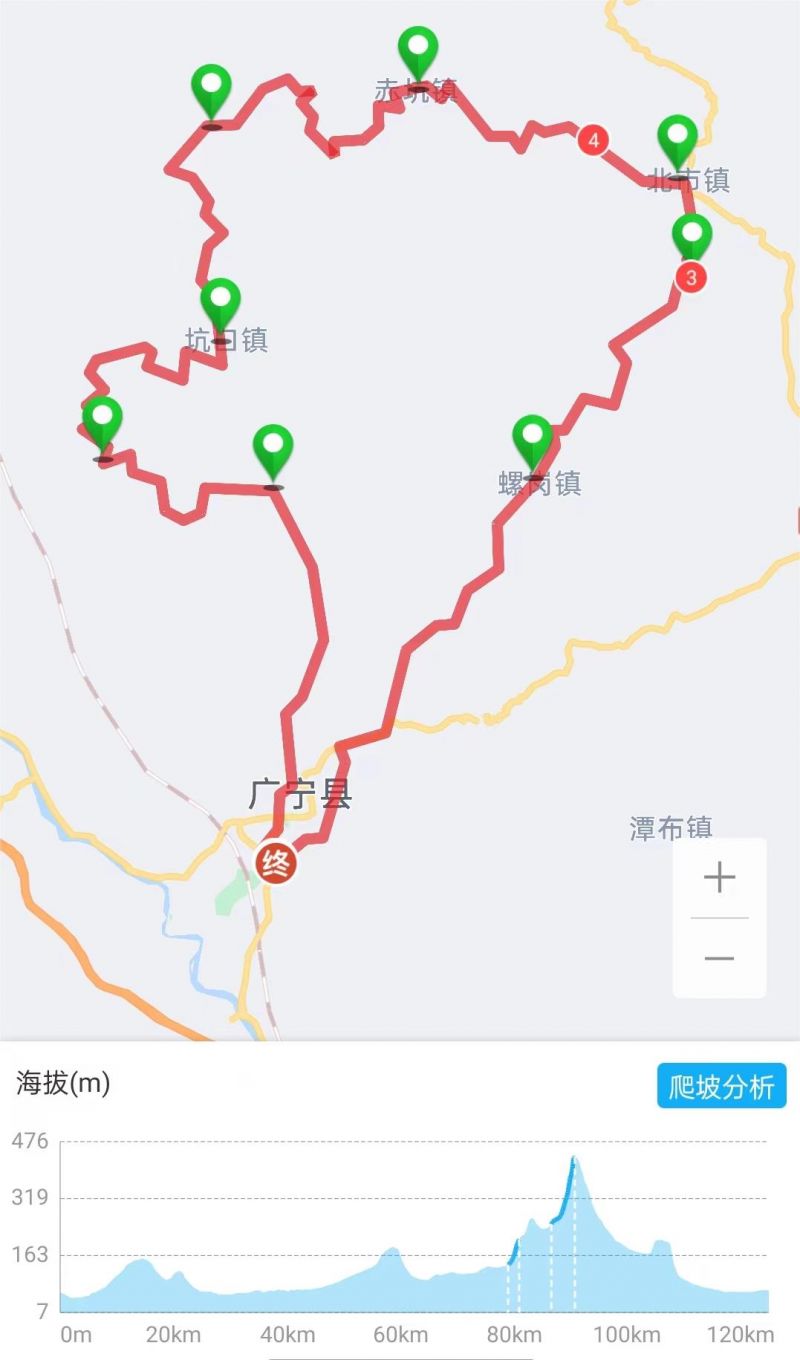Tap the green pin at 北市镇
800x1360 pixels.
(x=678, y=148)
